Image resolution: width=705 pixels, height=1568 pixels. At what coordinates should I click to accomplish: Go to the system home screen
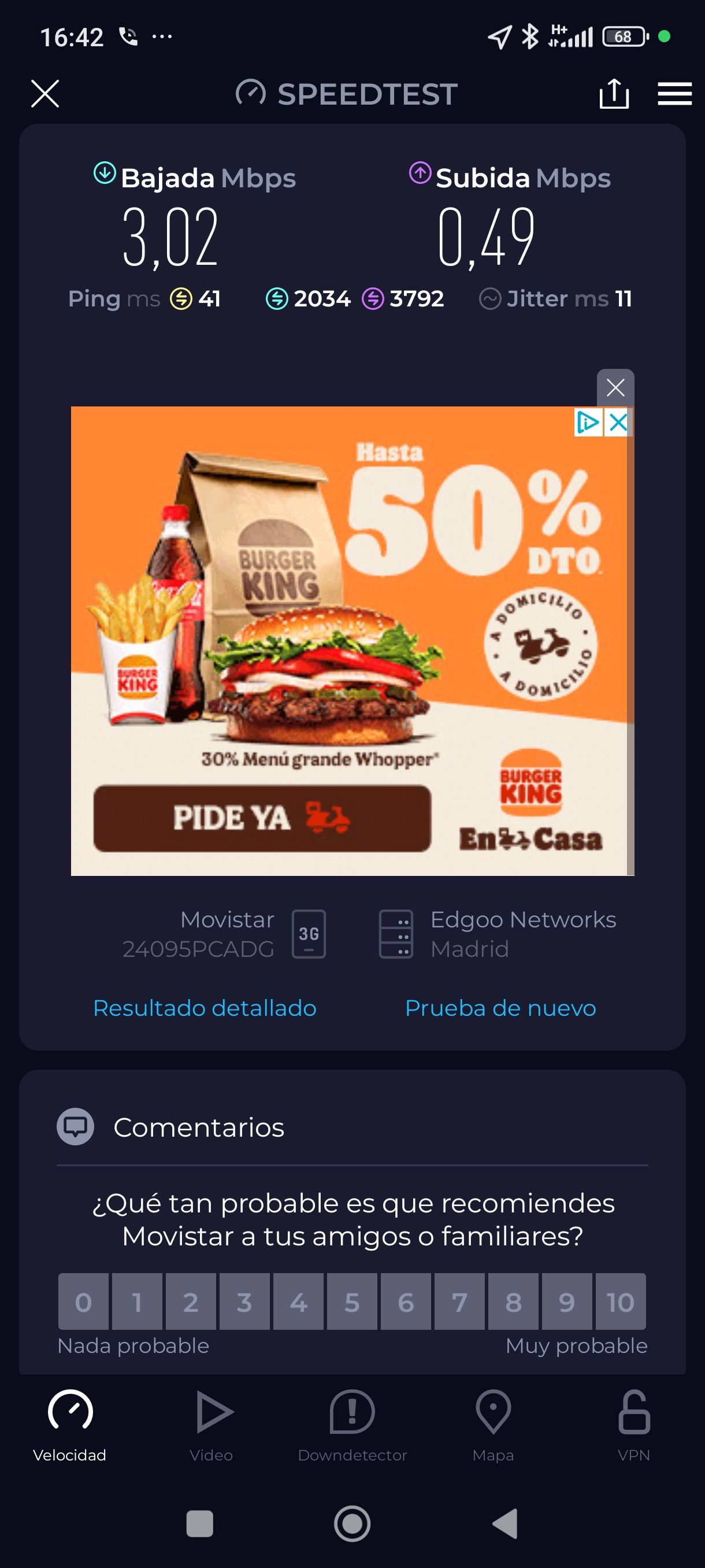[x=352, y=1523]
